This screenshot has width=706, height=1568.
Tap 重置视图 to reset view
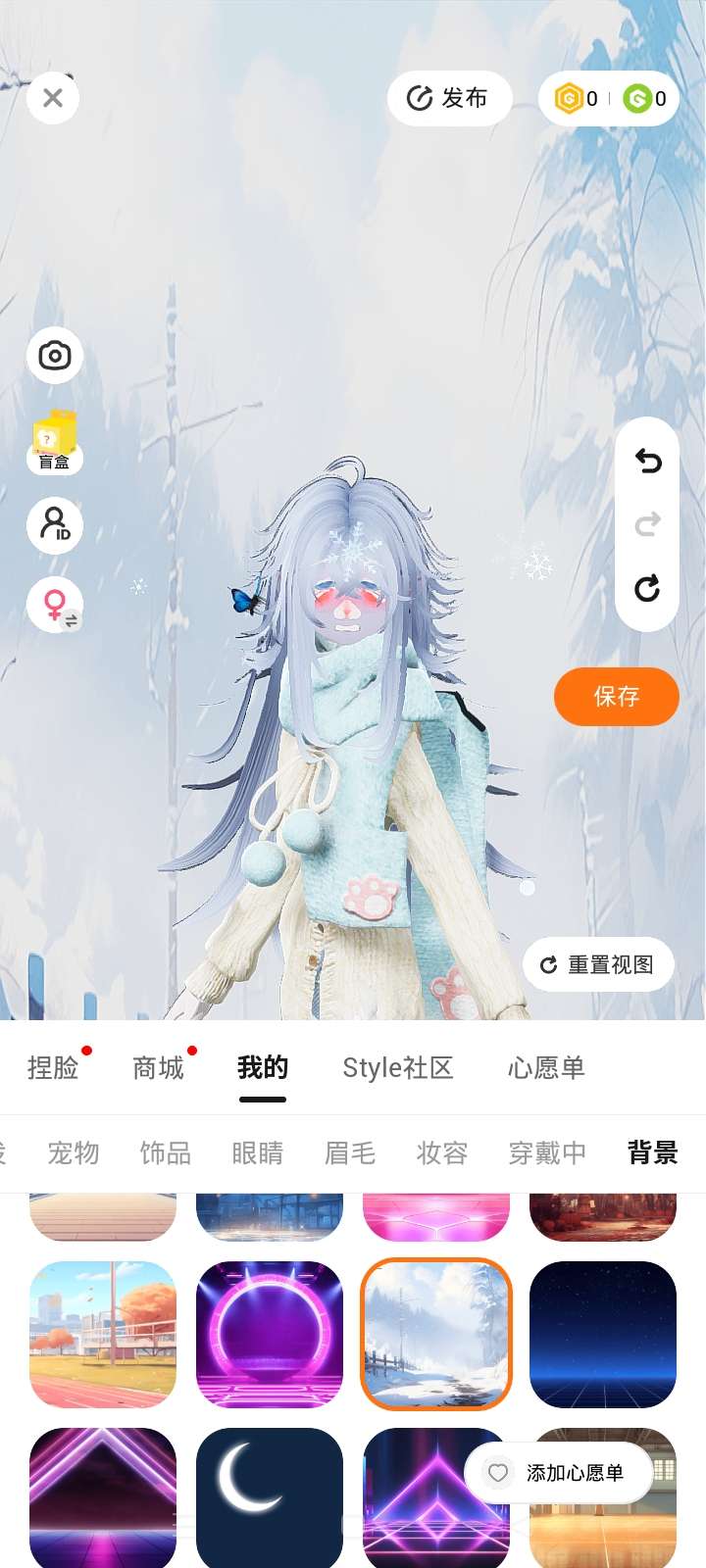[x=598, y=965]
